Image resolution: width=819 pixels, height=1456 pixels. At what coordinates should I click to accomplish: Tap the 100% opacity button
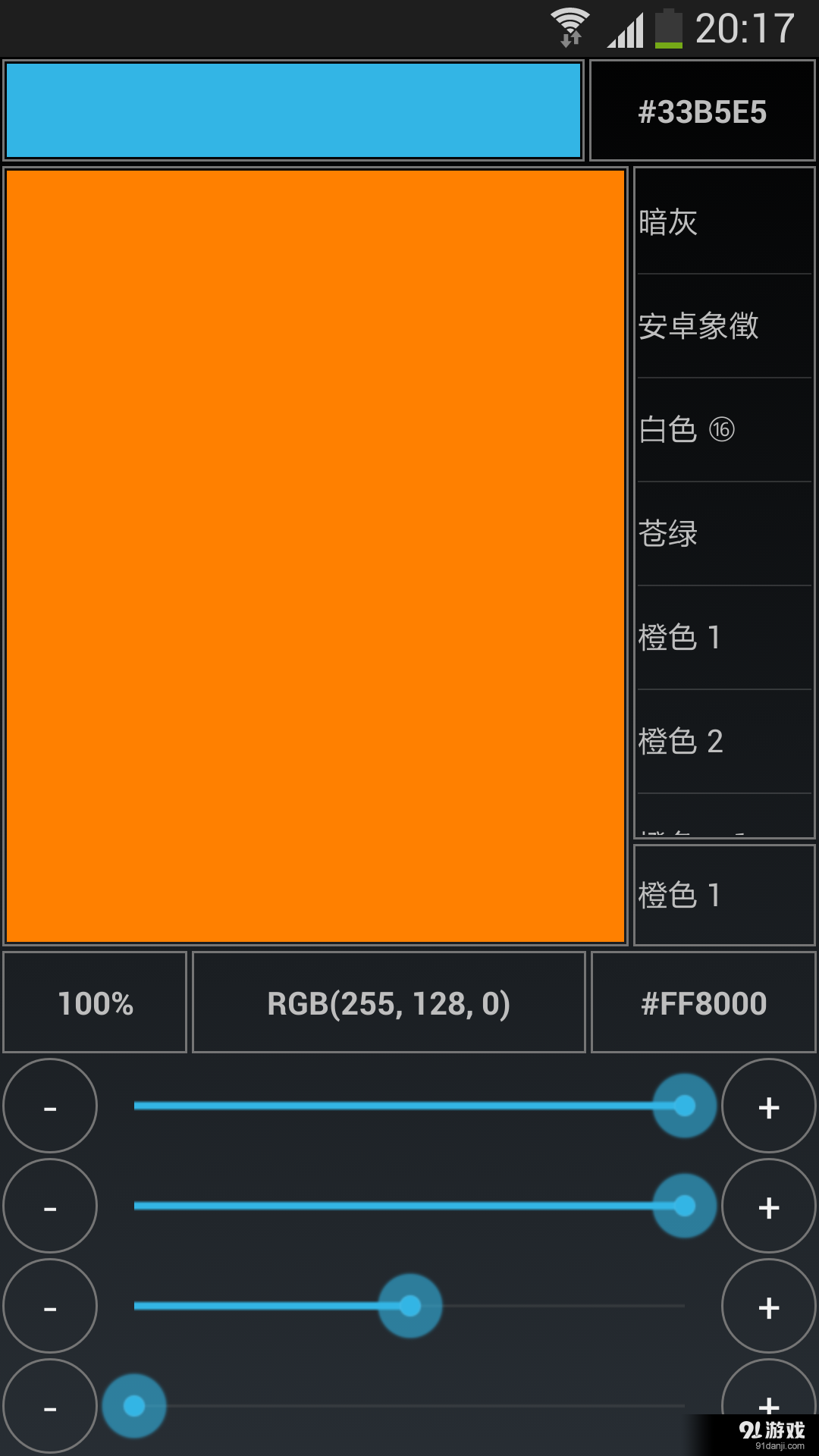tap(94, 1002)
